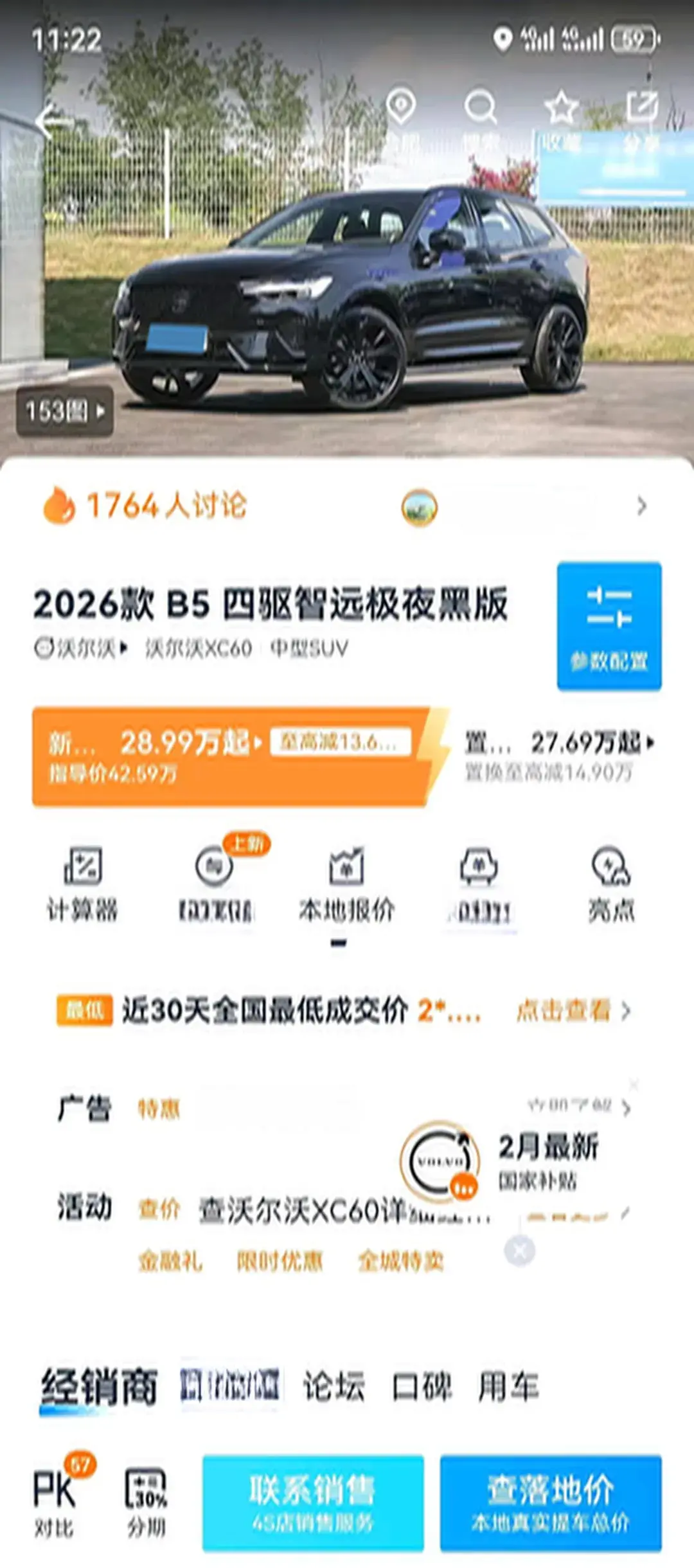Switch to the 用车 tab
Screen dimensions: 694x1568
coord(508,1386)
